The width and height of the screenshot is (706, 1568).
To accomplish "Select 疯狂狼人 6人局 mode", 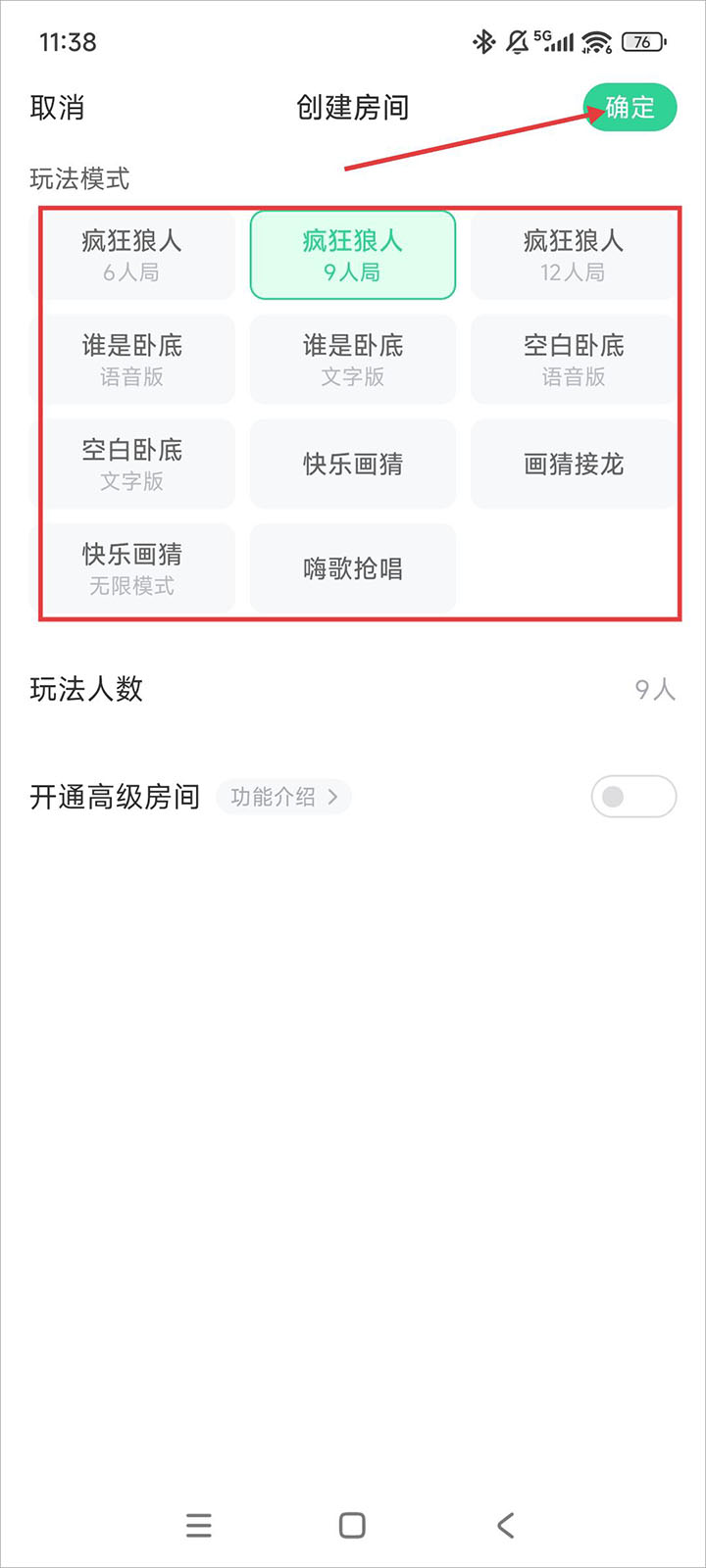I will coord(132,255).
